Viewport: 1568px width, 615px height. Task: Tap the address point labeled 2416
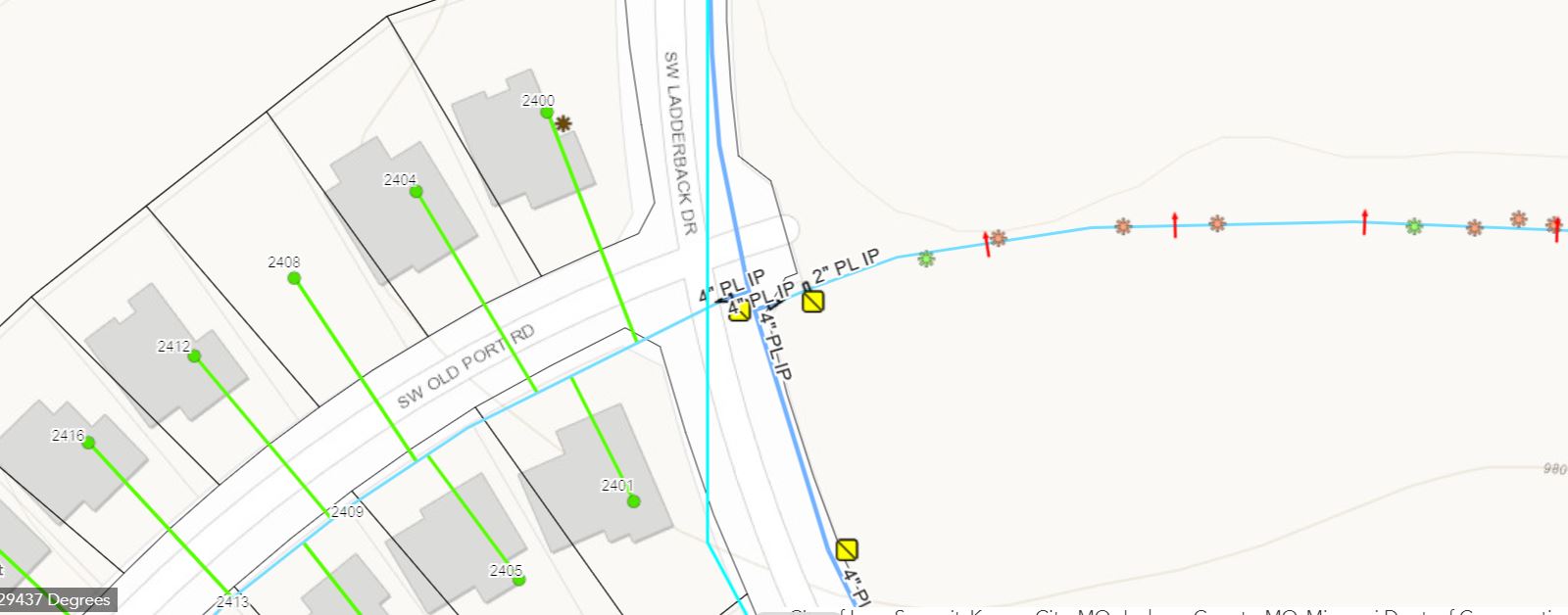pos(89,443)
